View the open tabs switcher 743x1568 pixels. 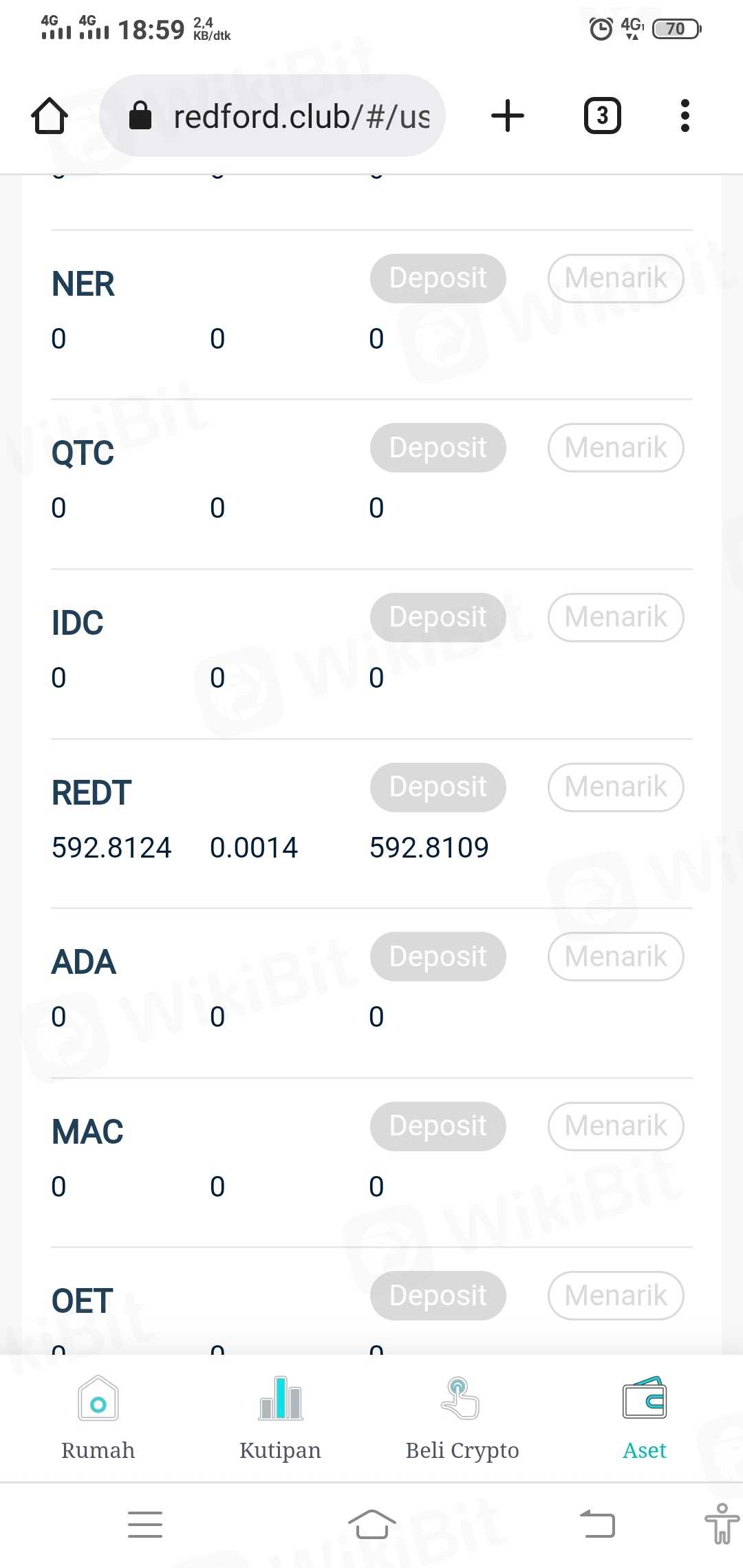tap(602, 116)
